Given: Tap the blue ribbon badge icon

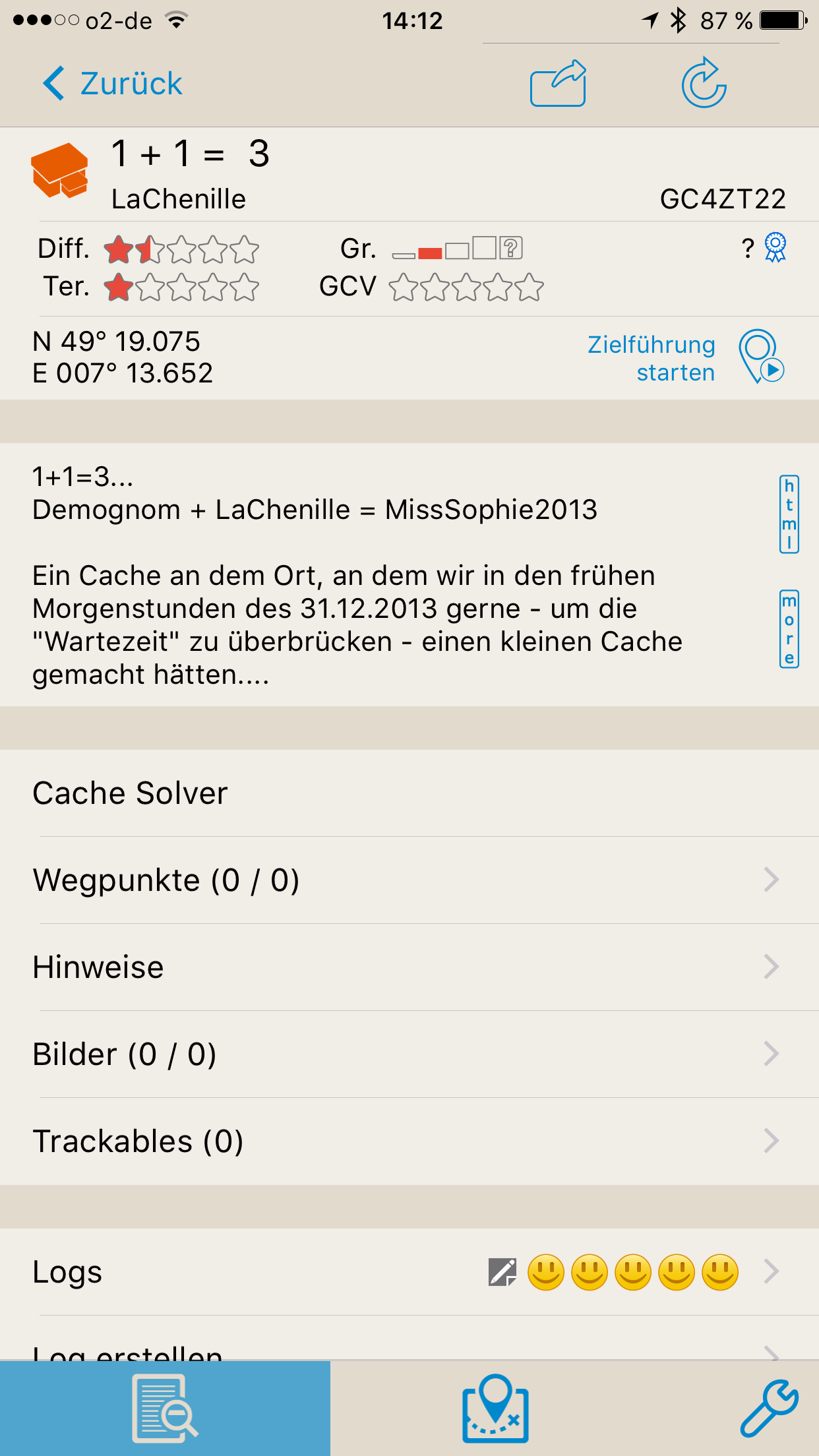Looking at the screenshot, I should (x=775, y=247).
